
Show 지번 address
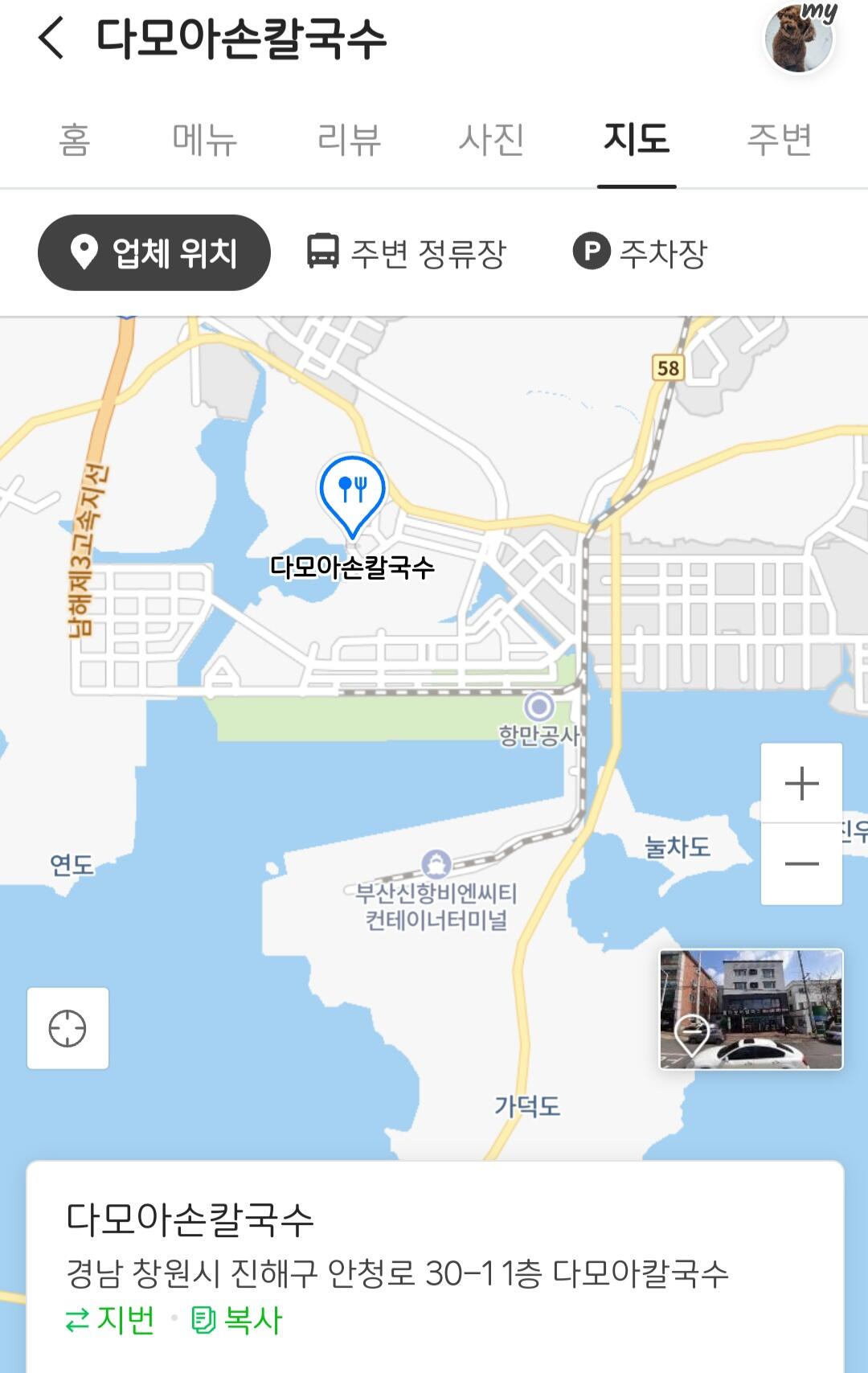click(x=110, y=1320)
